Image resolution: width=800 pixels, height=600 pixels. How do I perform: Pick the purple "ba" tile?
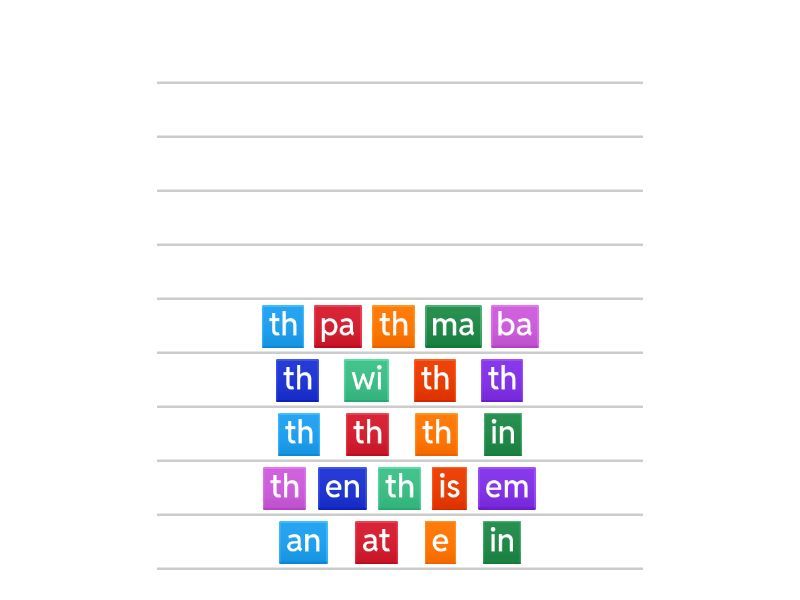(514, 326)
